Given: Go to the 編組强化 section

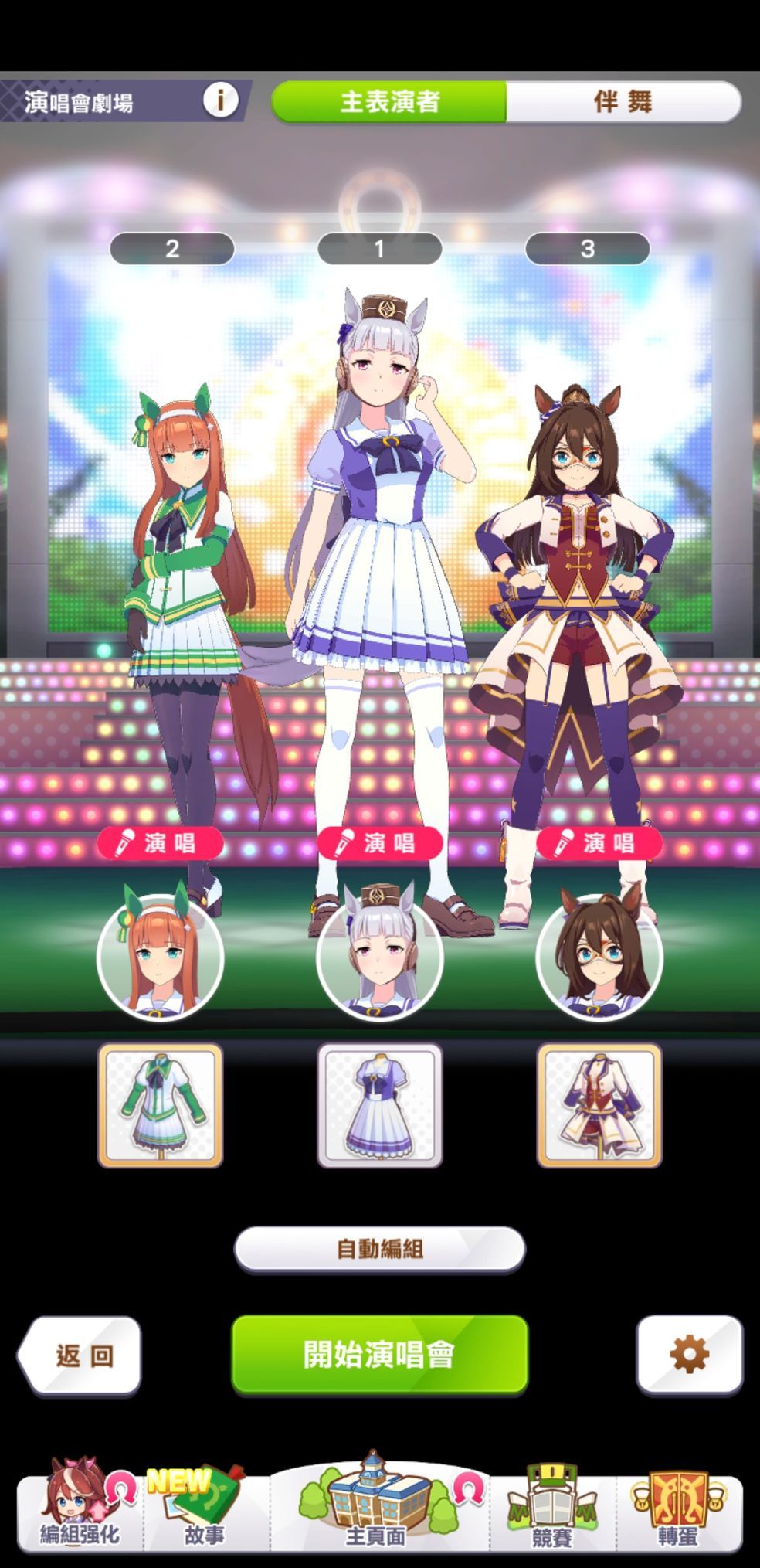Looking at the screenshot, I should coord(80,1507).
